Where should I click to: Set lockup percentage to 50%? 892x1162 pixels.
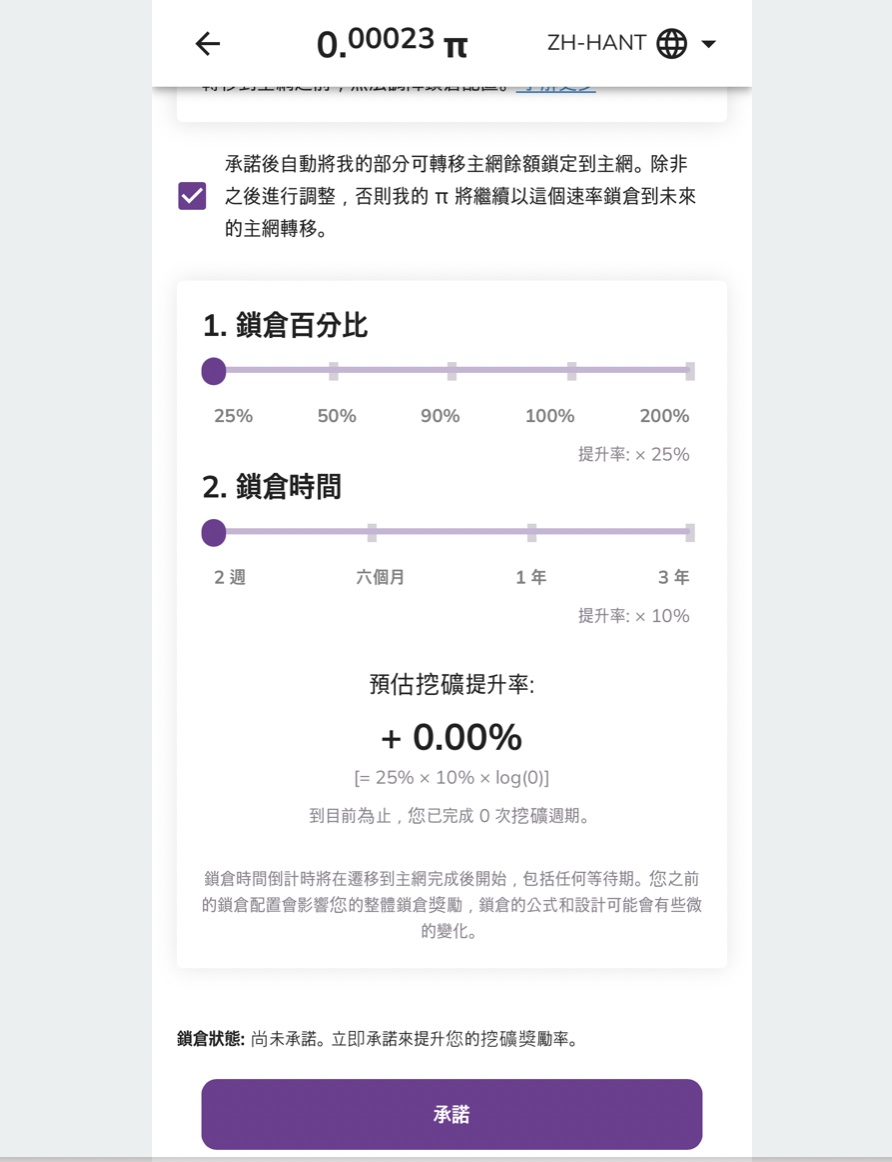coord(333,372)
